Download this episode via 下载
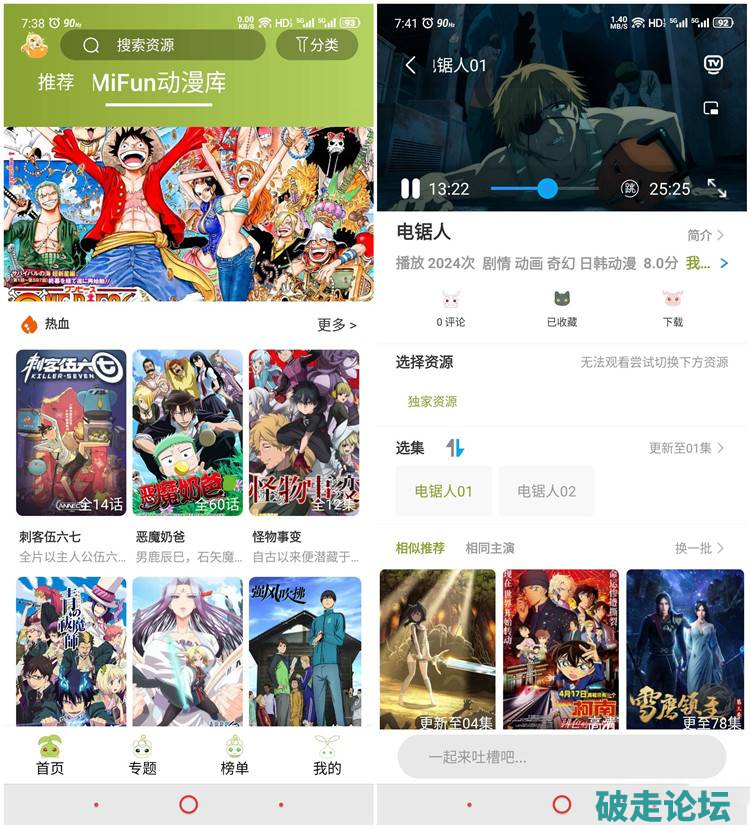Viewport: 750px width, 828px height. point(672,308)
